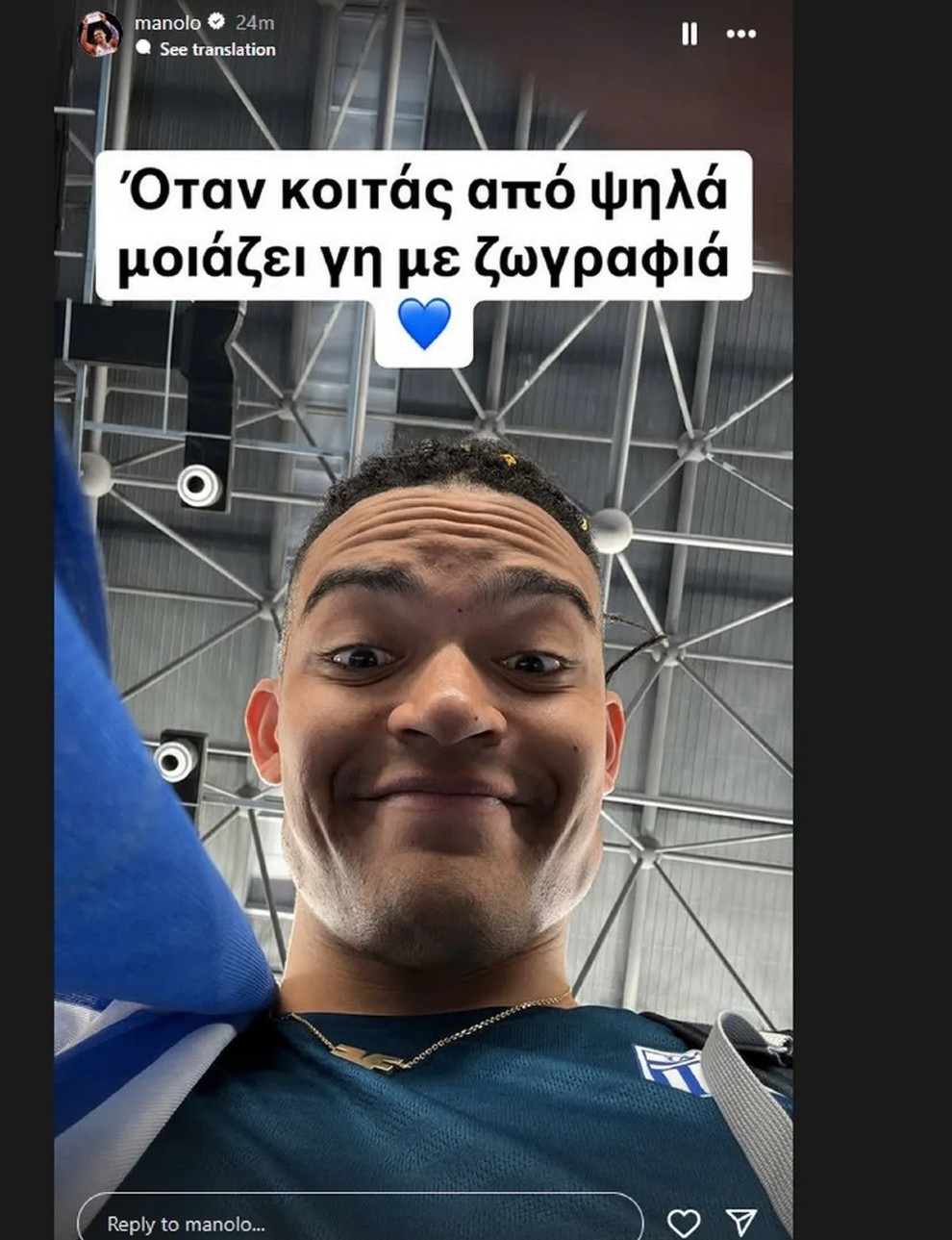Toggle like state on the story heart
Screen dimensions: 952x1240
685,1221
